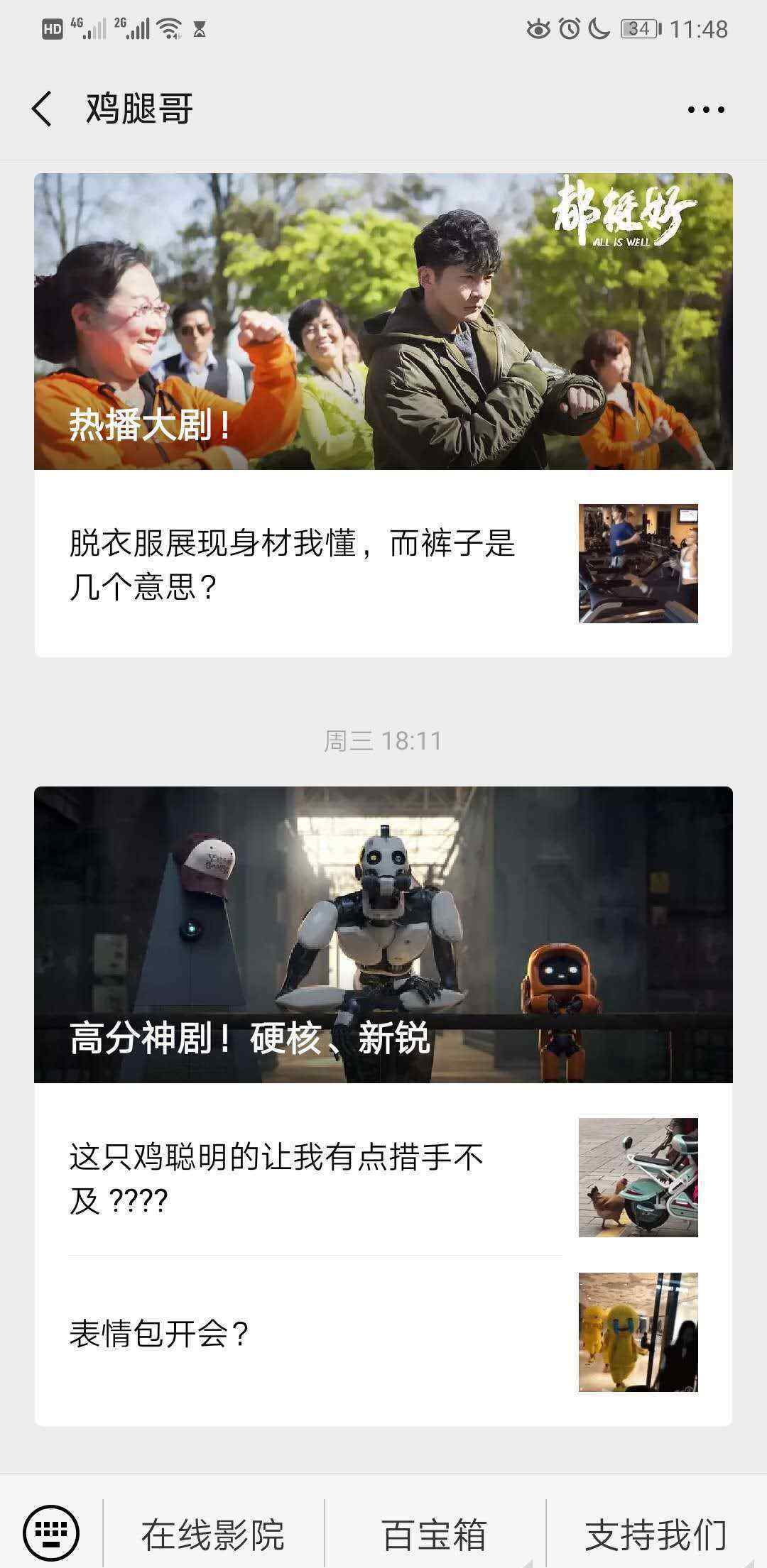Open the article 脱衣服展现身材我懂
Image resolution: width=767 pixels, height=1568 pixels.
click(x=383, y=564)
